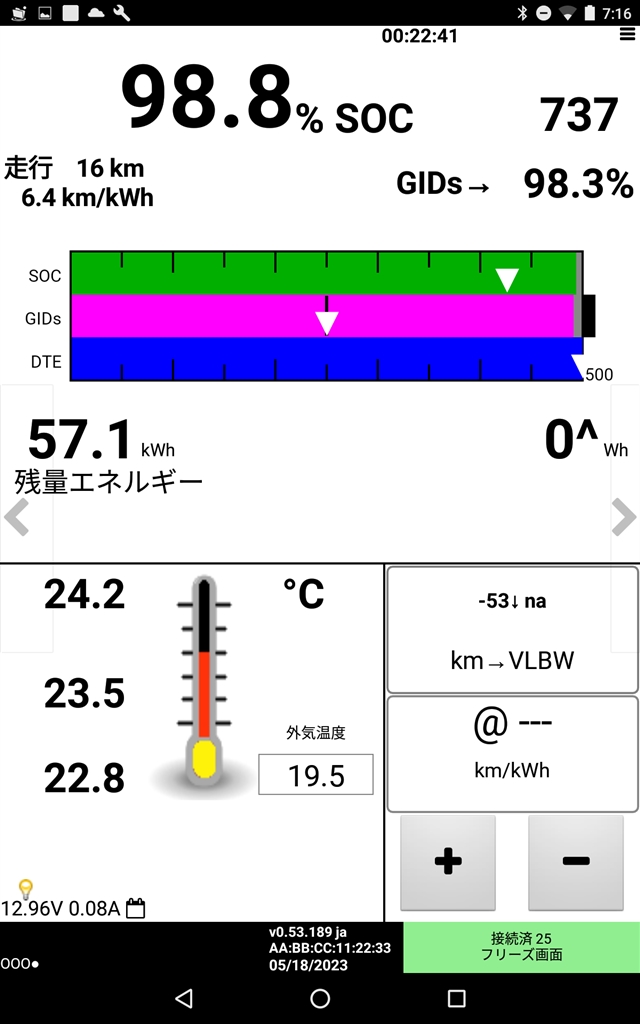The height and width of the screenshot is (1024, 640).
Task: Decrease the value with the minus button
Action: coord(575,861)
